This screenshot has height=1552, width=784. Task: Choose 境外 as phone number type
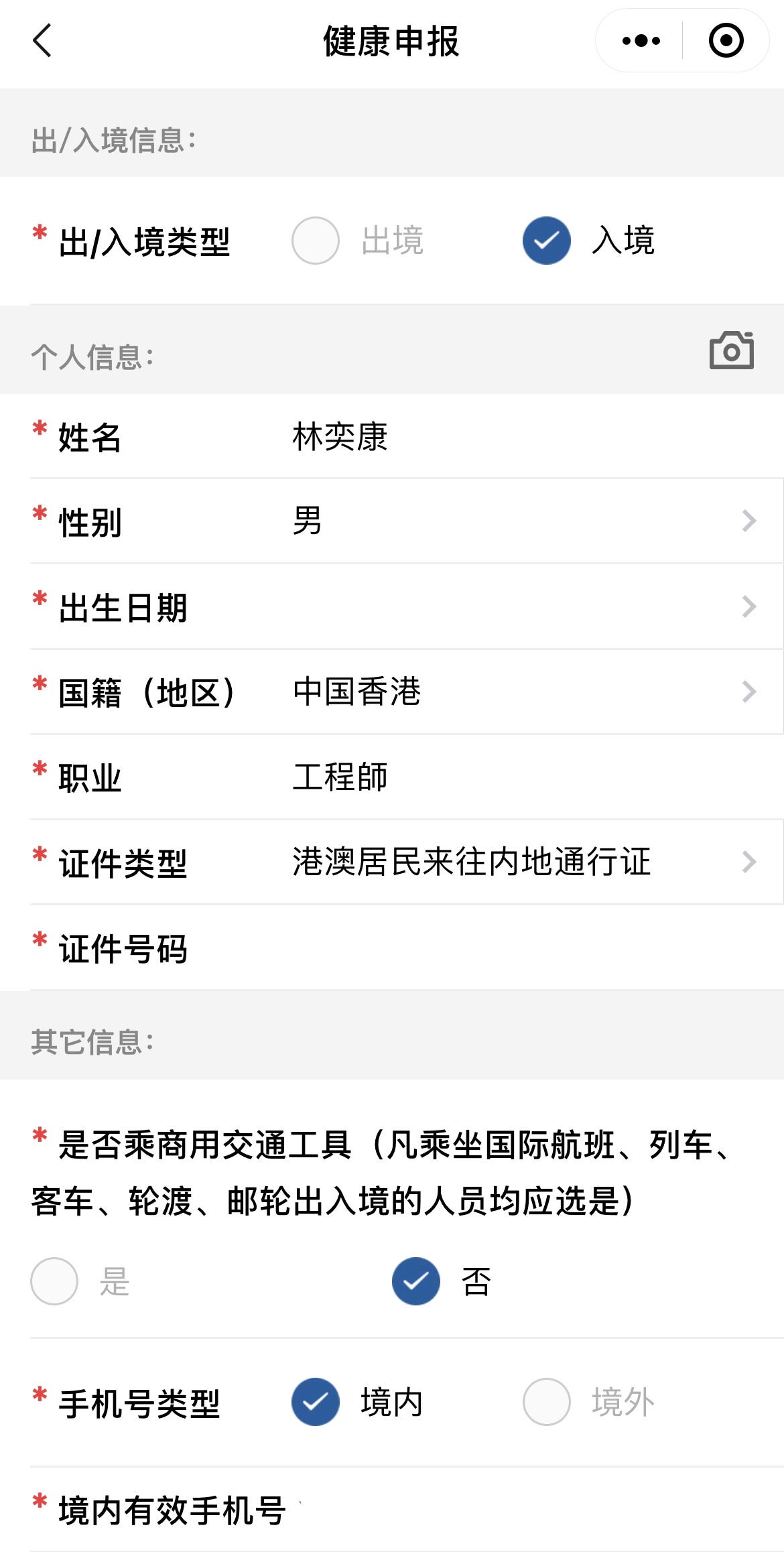point(547,1402)
